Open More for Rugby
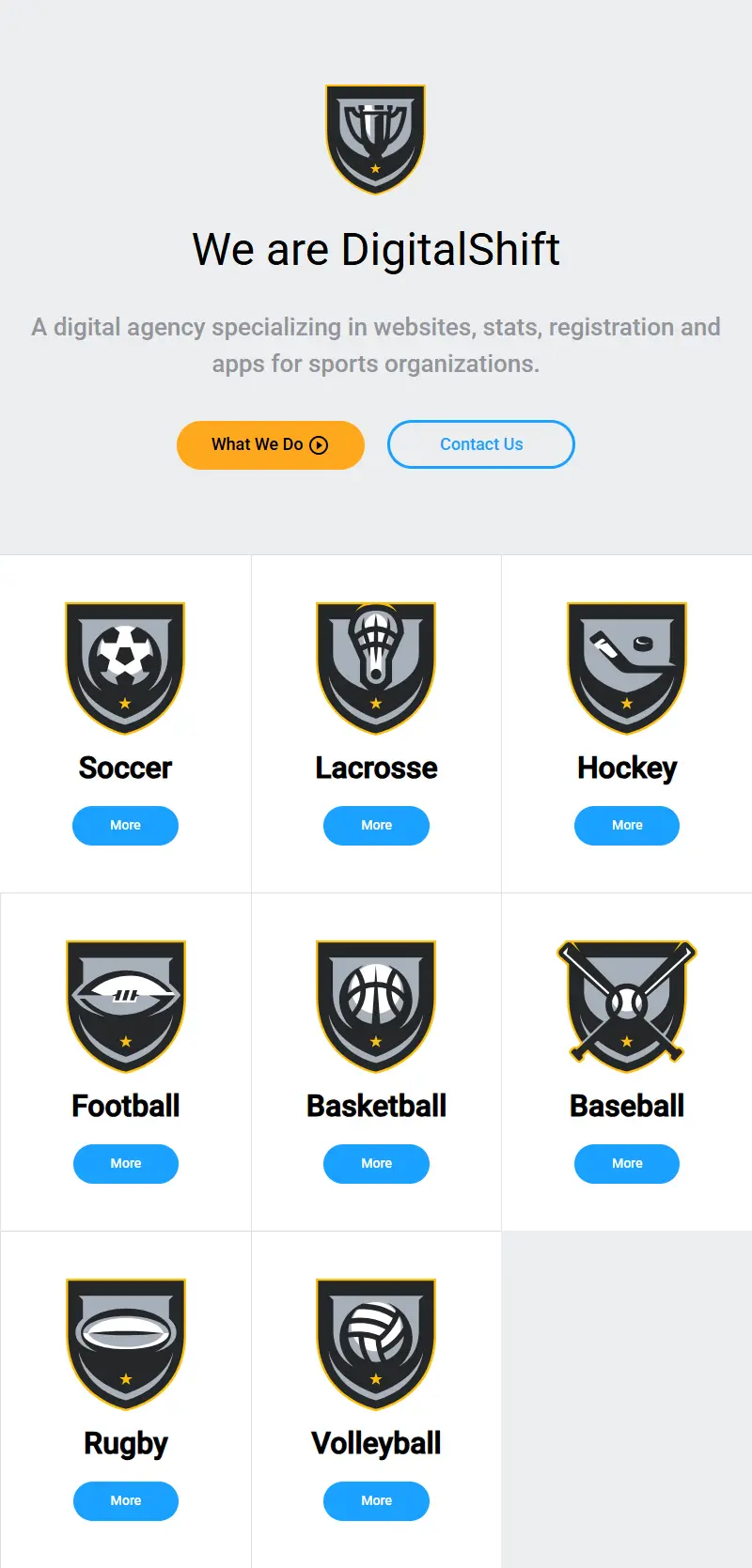 [x=125, y=1501]
